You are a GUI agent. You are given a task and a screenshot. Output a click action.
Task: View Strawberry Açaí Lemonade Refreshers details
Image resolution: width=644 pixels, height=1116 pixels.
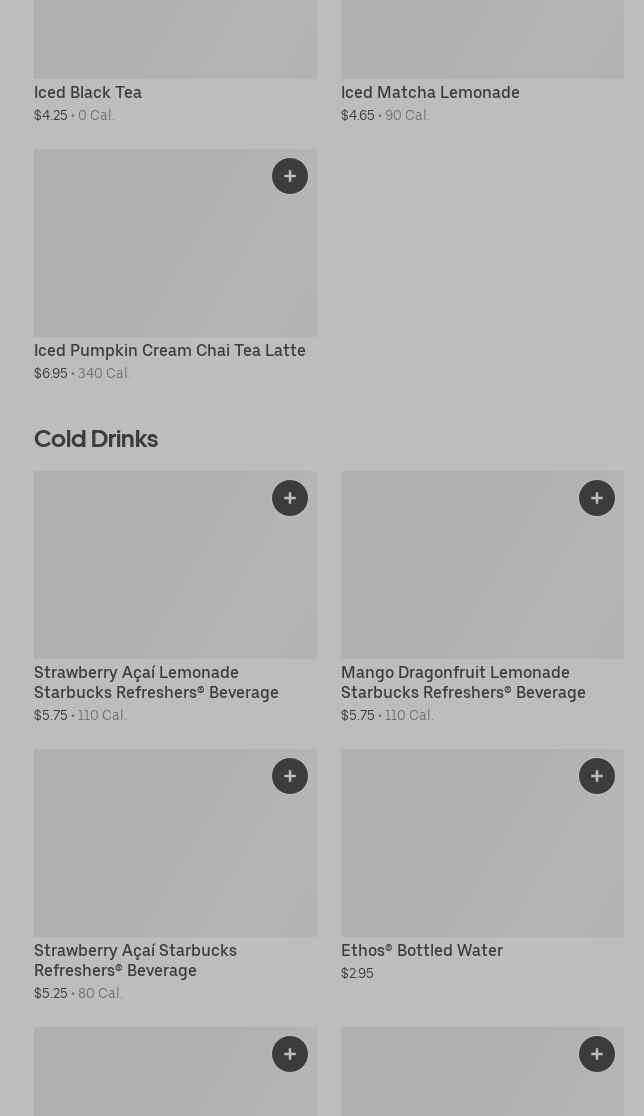[156, 682]
